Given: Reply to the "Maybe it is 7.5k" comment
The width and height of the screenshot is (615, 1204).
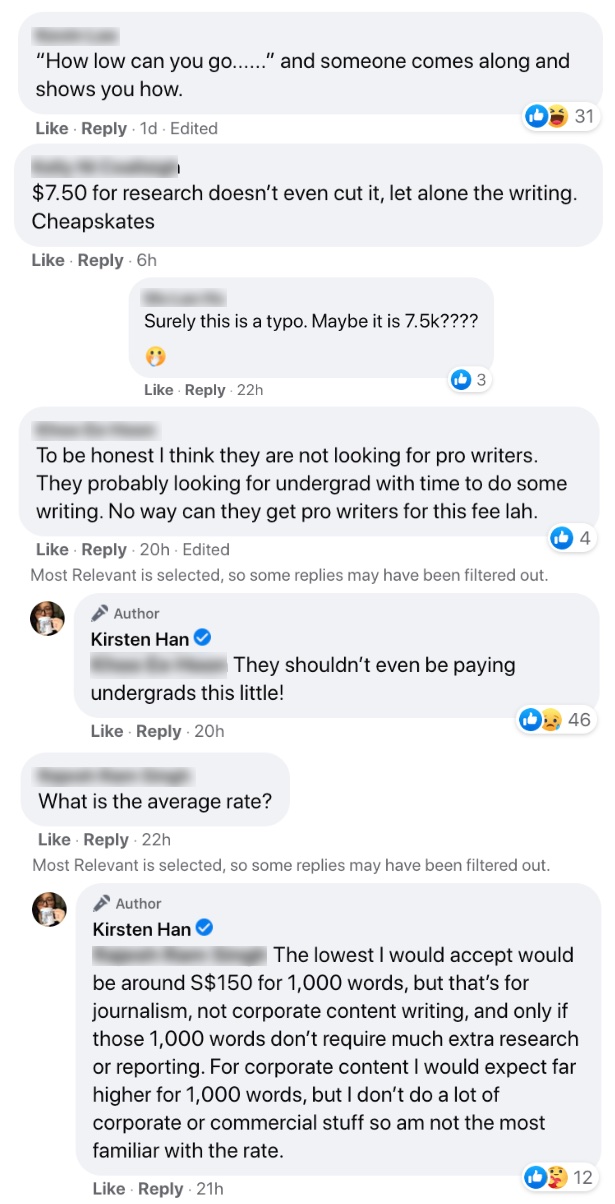Looking at the screenshot, I should click(205, 390).
